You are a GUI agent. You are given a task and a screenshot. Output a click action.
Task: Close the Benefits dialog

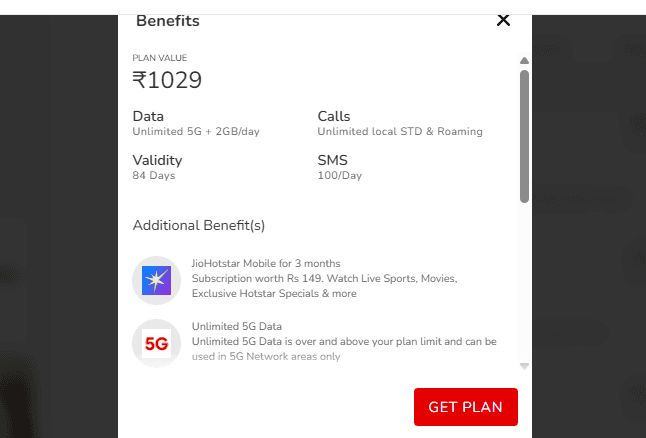tap(503, 20)
